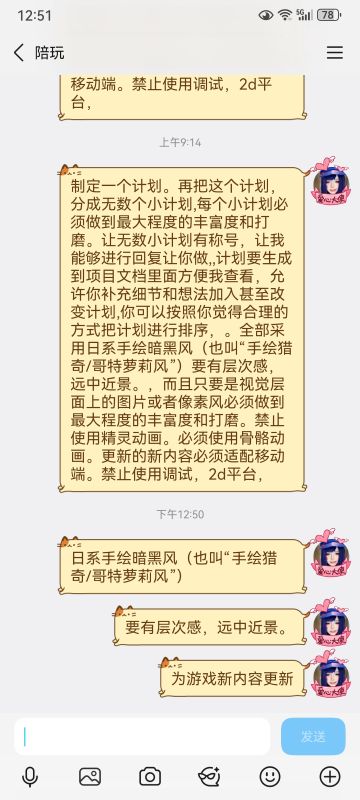Tap the message input field
Screen dimensions: 360x800
click(x=142, y=736)
